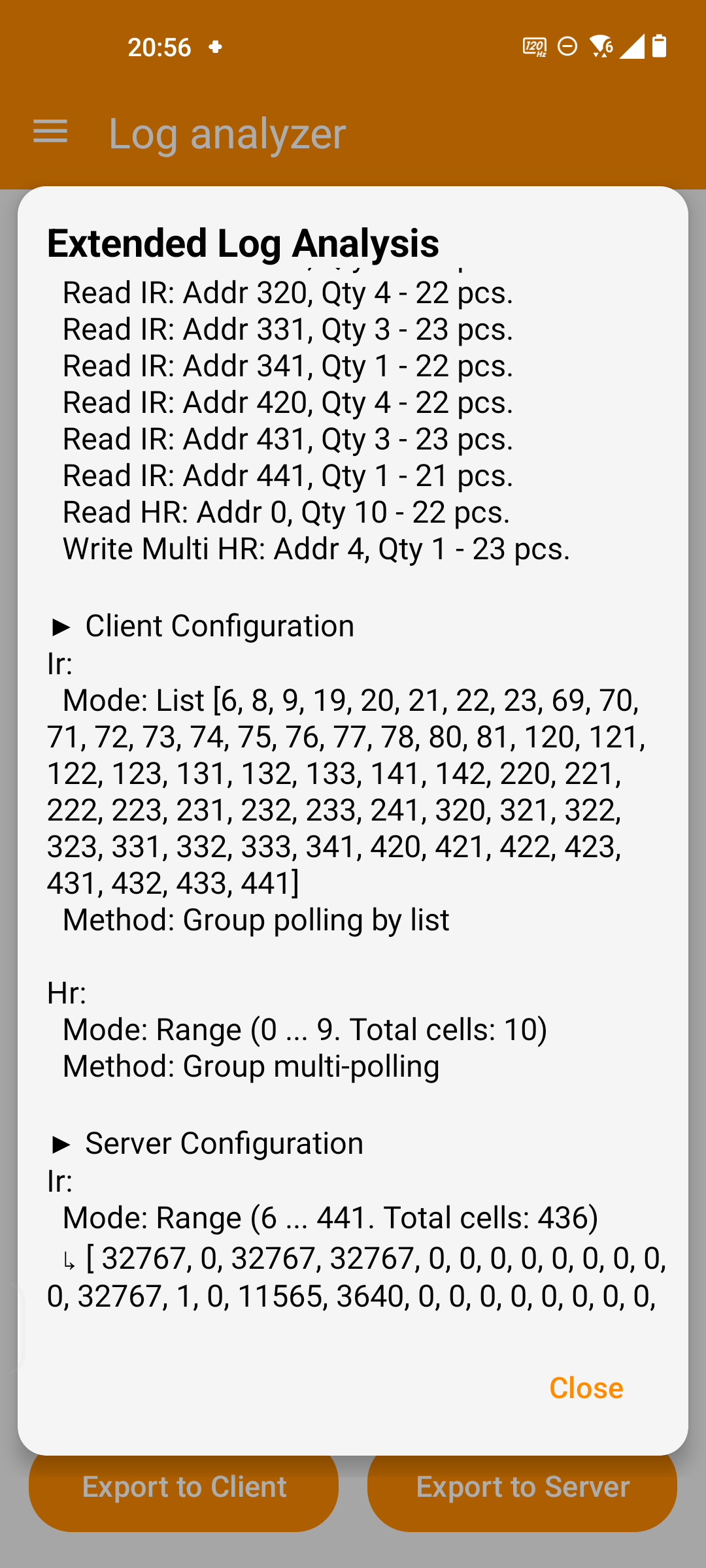Open the navigation drawer menu
Screen dimensions: 706x1568
[x=50, y=132]
